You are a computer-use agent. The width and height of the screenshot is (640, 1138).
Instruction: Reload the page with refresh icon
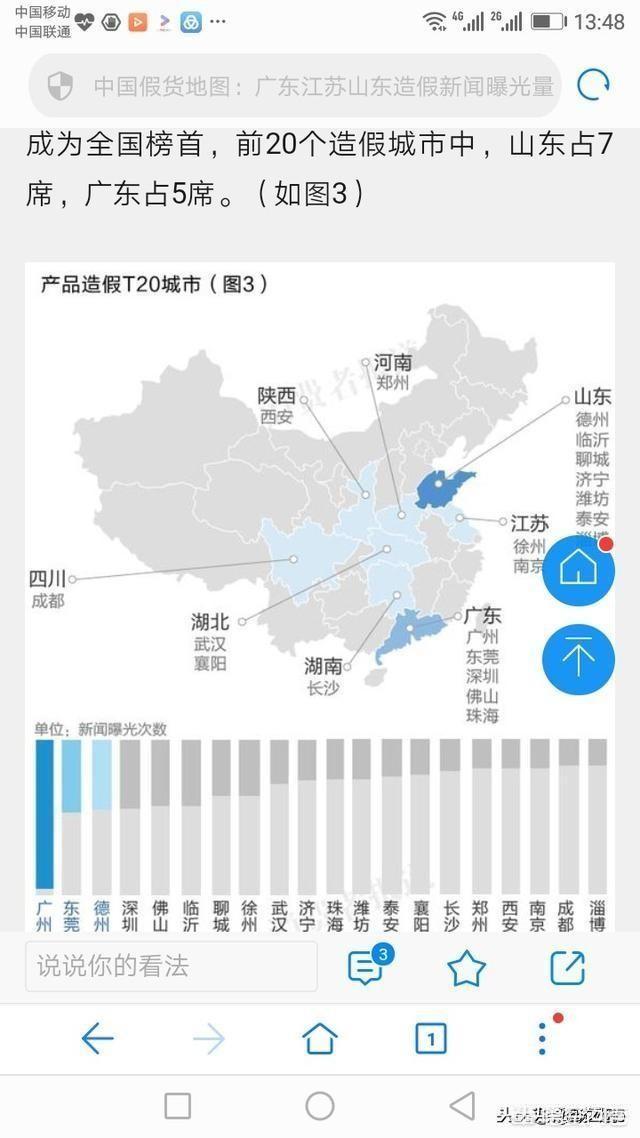tap(594, 86)
